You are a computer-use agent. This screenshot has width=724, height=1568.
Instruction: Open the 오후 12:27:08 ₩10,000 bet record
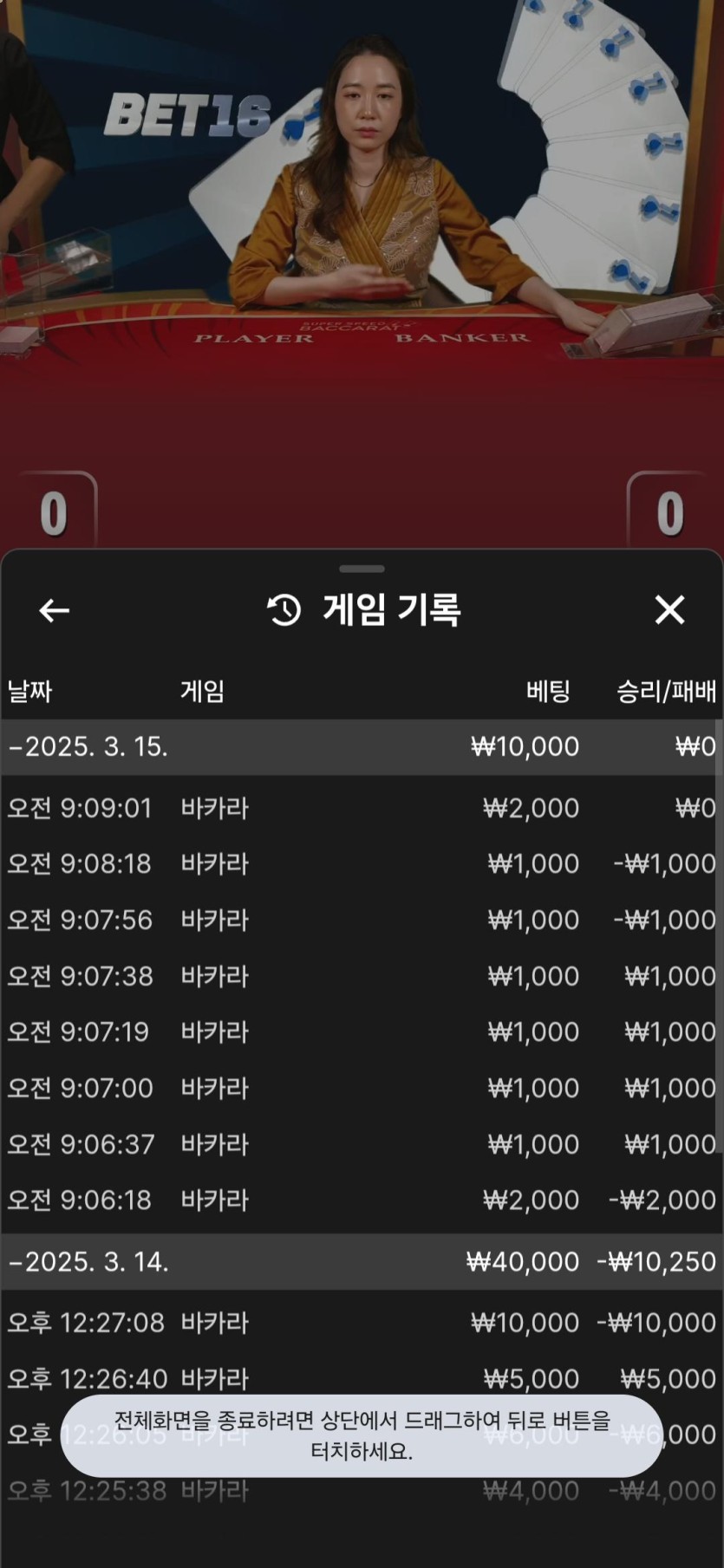point(361,1323)
